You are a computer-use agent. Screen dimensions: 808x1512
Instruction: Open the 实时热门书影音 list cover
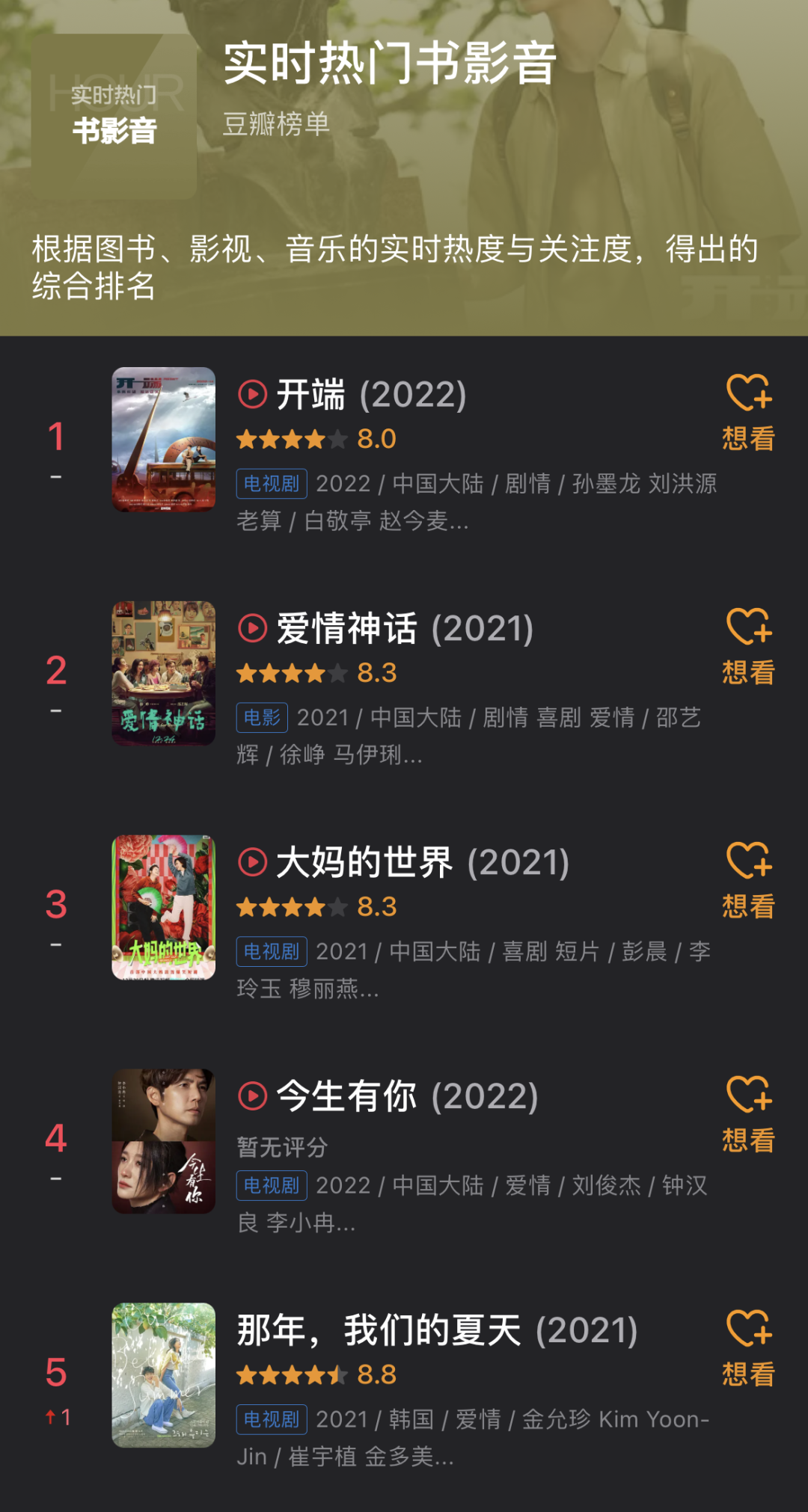pyautogui.click(x=114, y=116)
